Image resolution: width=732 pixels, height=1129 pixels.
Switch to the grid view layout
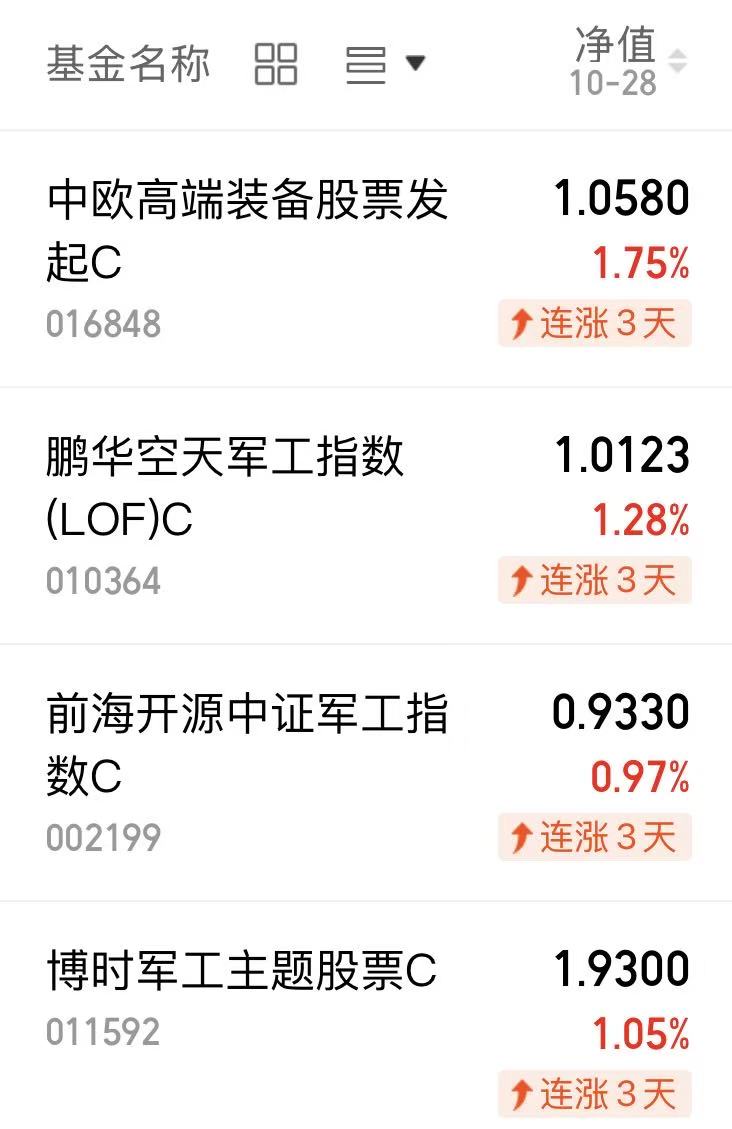point(276,64)
